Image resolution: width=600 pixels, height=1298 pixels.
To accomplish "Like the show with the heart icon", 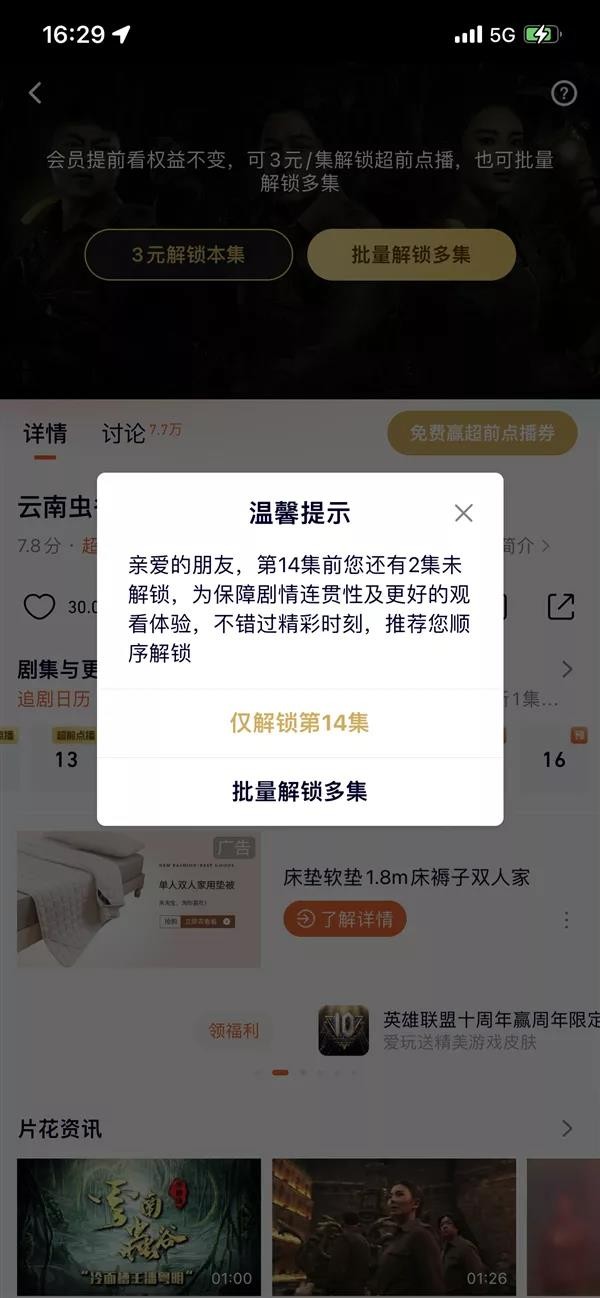I will [x=39, y=606].
